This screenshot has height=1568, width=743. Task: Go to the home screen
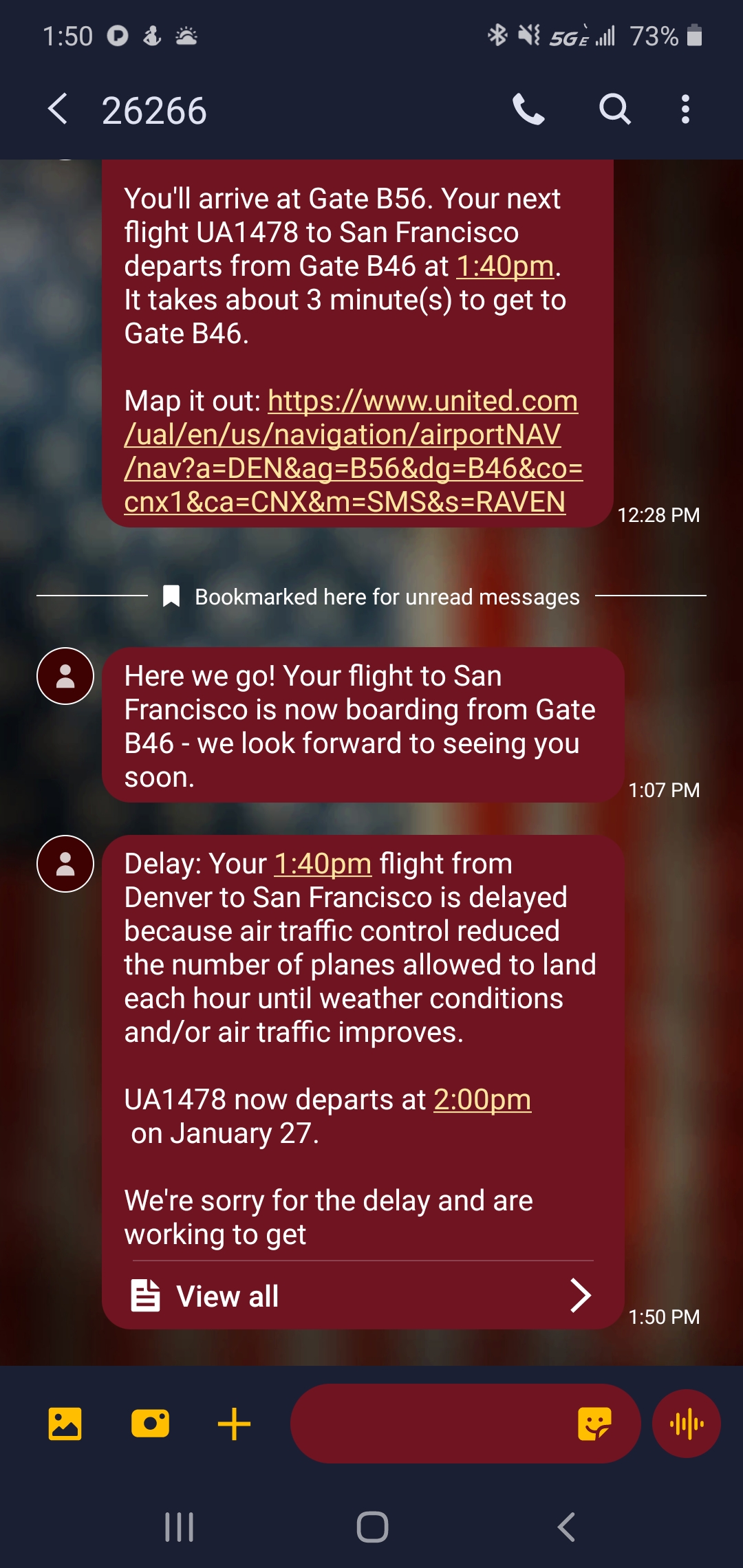coord(372,1527)
